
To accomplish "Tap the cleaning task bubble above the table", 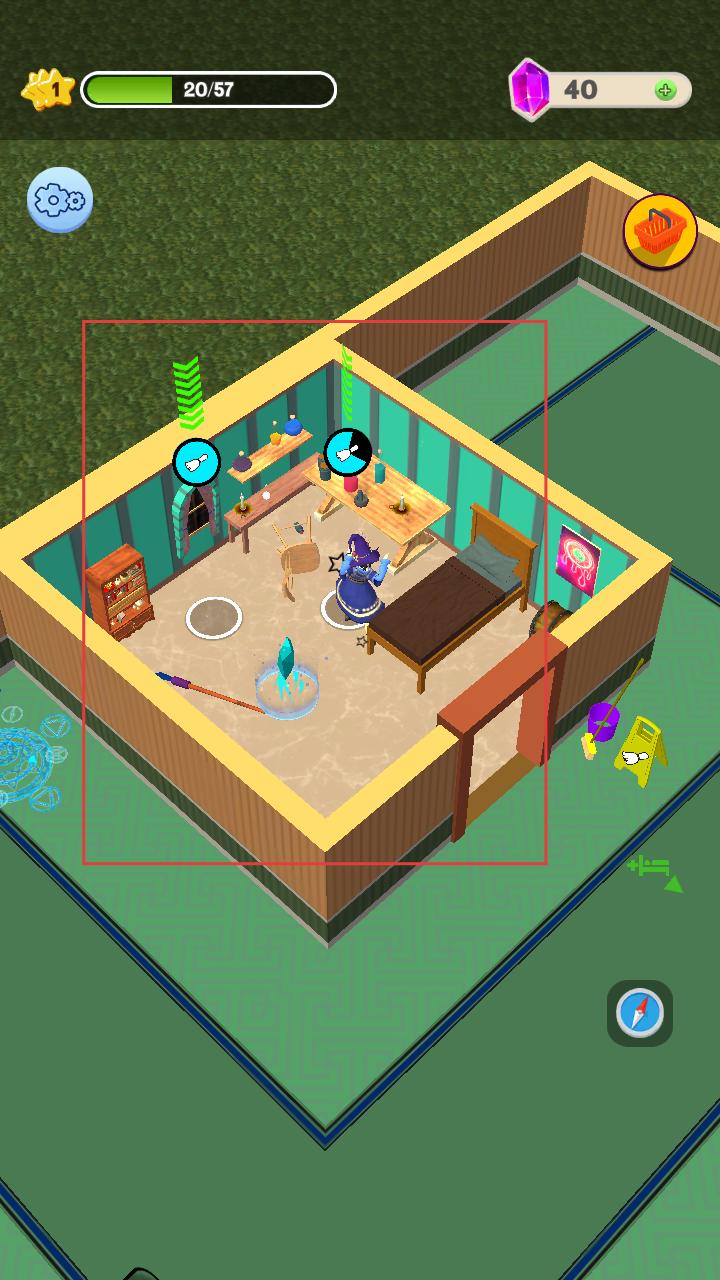I will coord(348,452).
